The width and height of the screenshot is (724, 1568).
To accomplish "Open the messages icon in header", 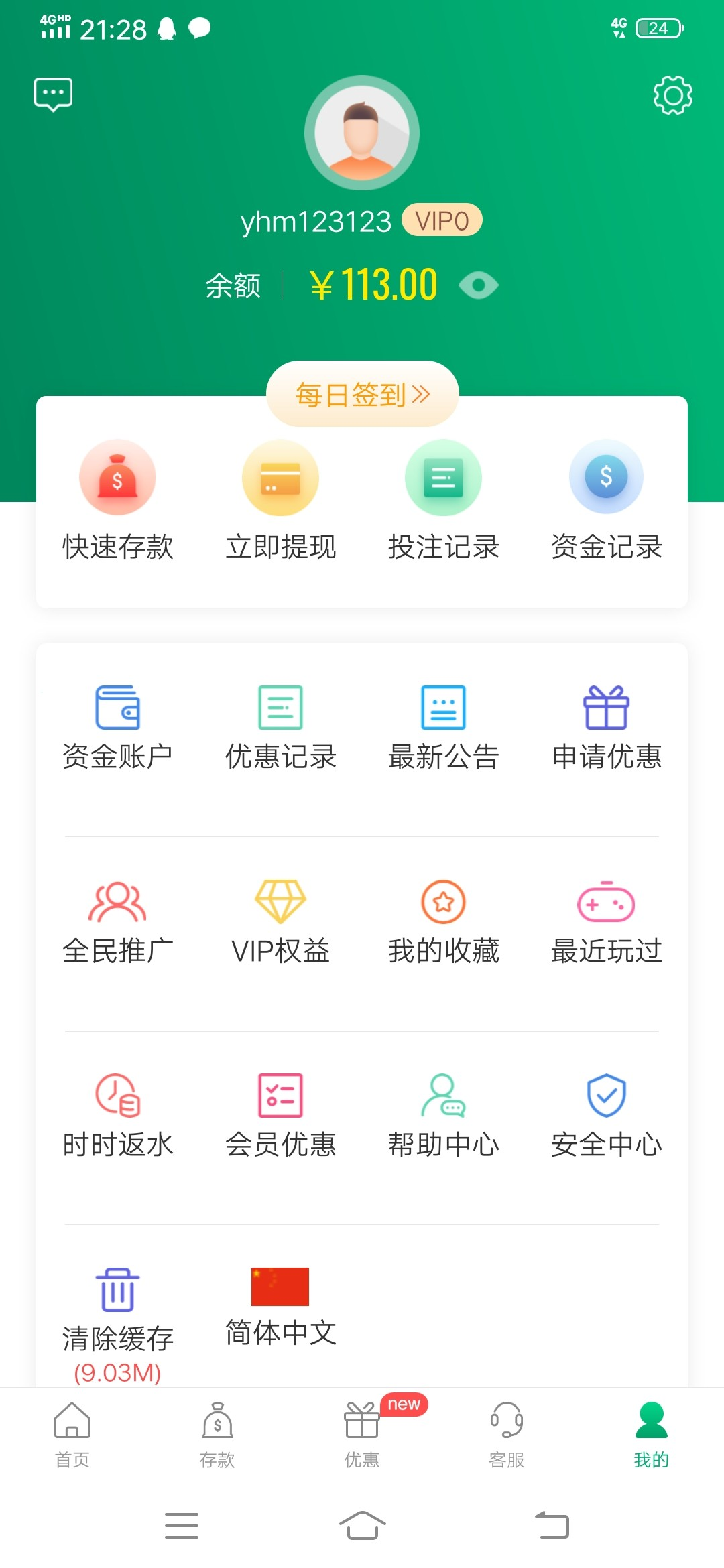I will click(53, 94).
